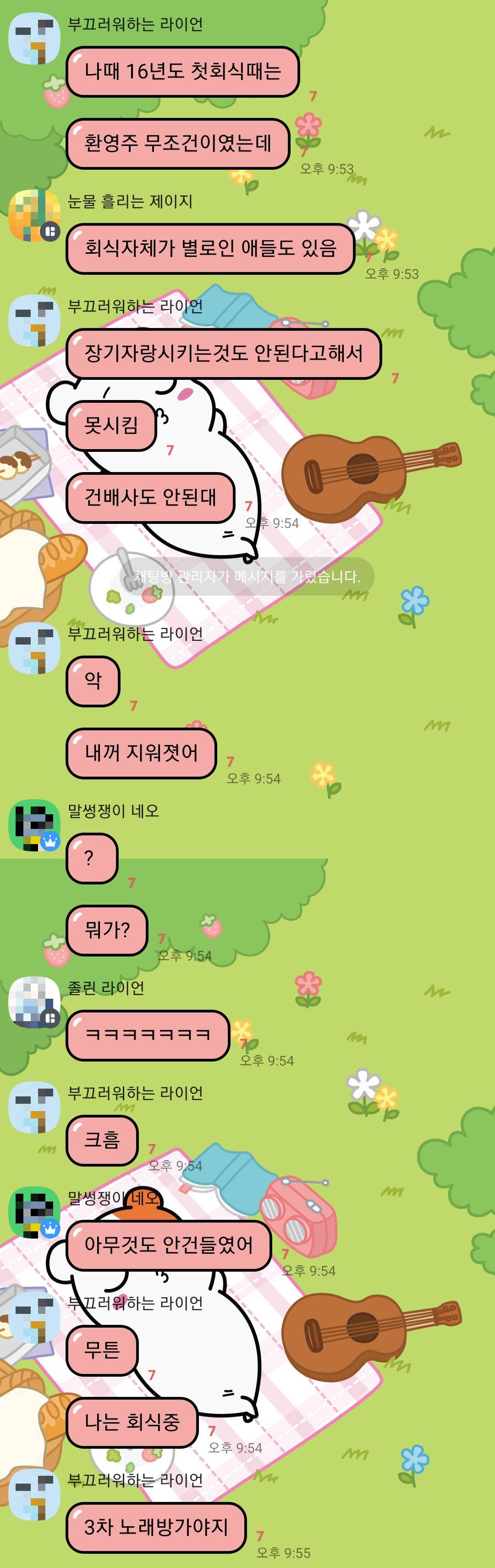Open 부끄러워하는 라이언's avatar next to '나때 16년도 첫회식때는'
The width and height of the screenshot is (495, 1568).
(34, 38)
